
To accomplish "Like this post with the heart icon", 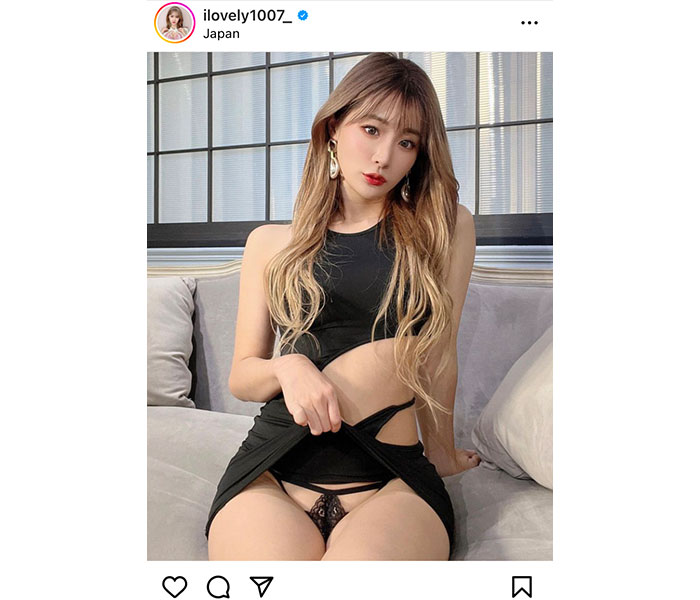I will point(174,586).
